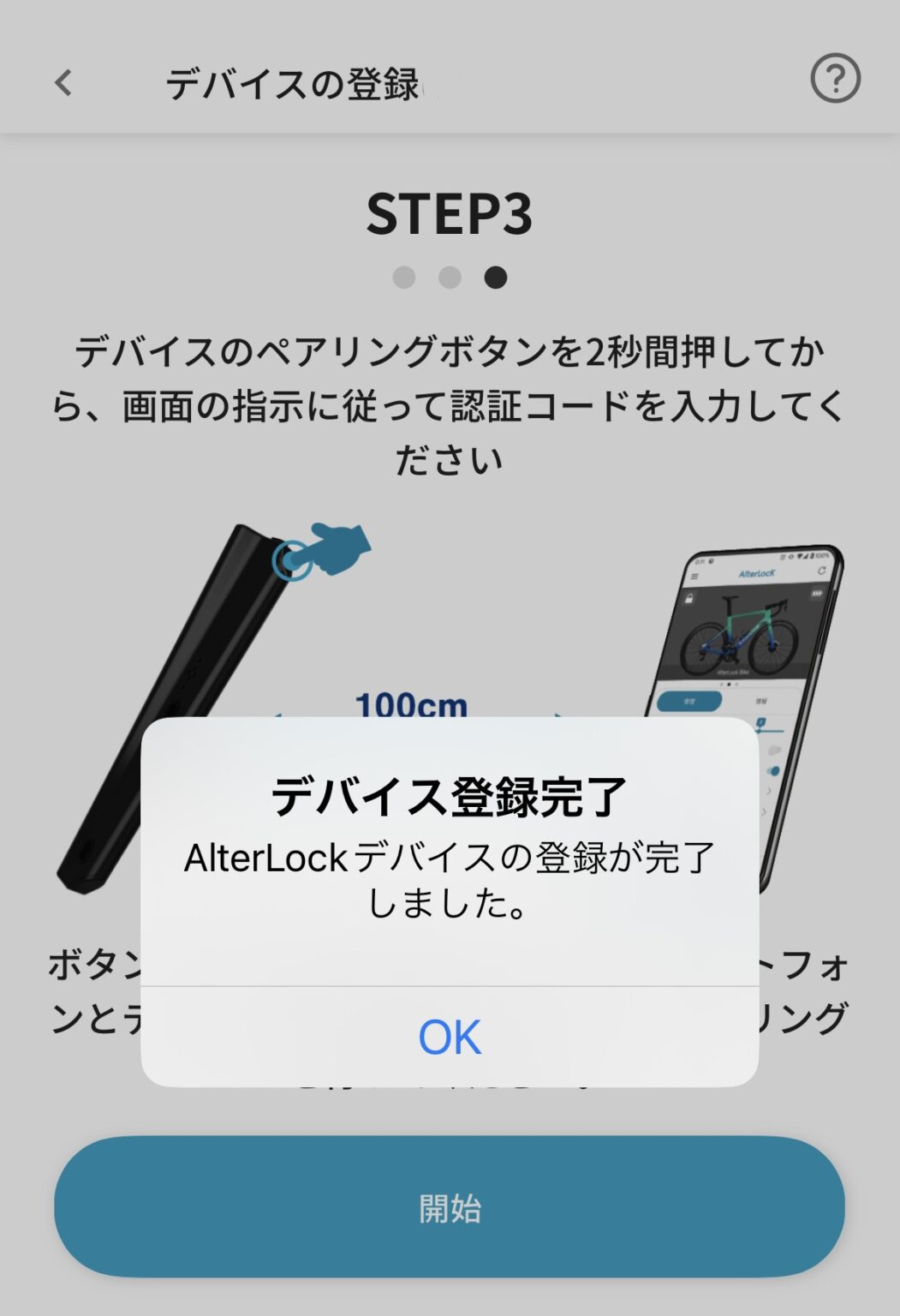Switch to the 管理 tab in the phone illustration

(x=689, y=701)
